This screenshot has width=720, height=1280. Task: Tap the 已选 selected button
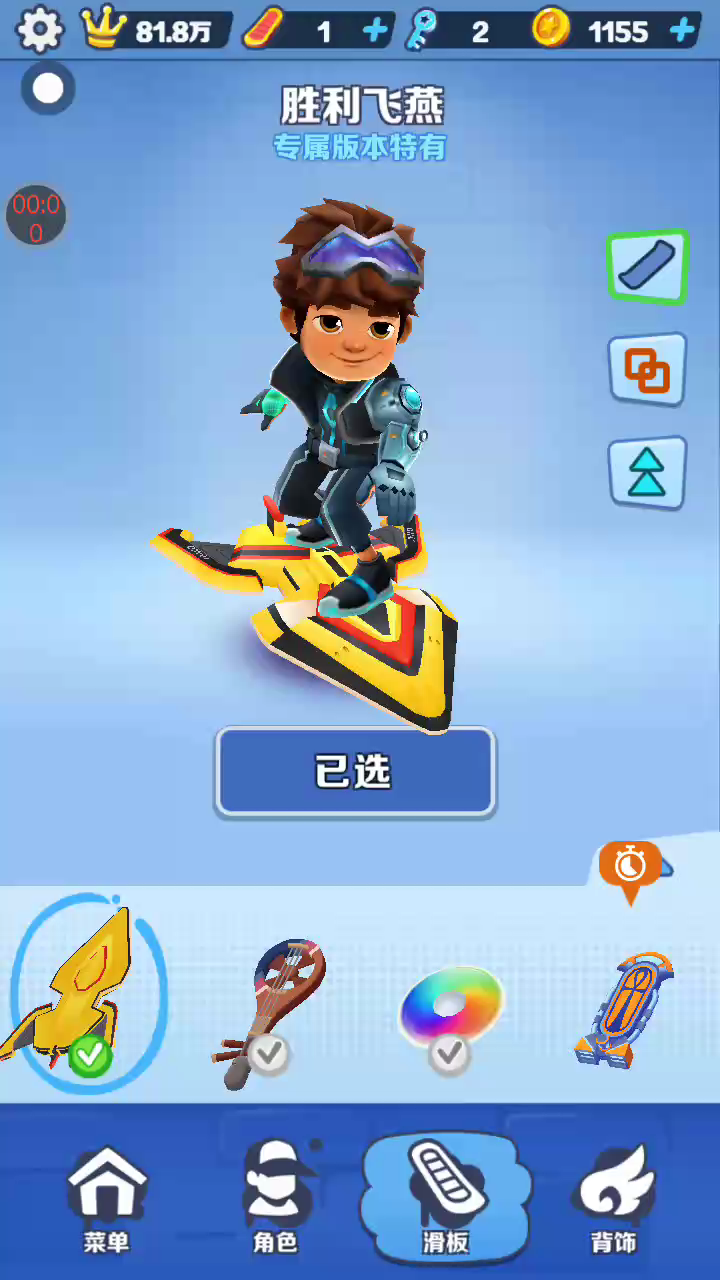pyautogui.click(x=355, y=771)
